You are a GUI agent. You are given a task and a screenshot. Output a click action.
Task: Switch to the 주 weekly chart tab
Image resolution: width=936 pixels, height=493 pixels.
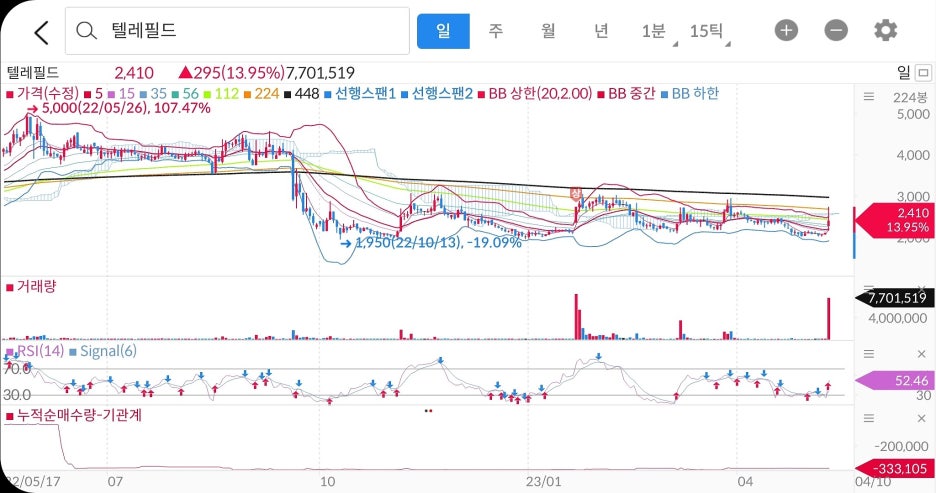[x=495, y=31]
